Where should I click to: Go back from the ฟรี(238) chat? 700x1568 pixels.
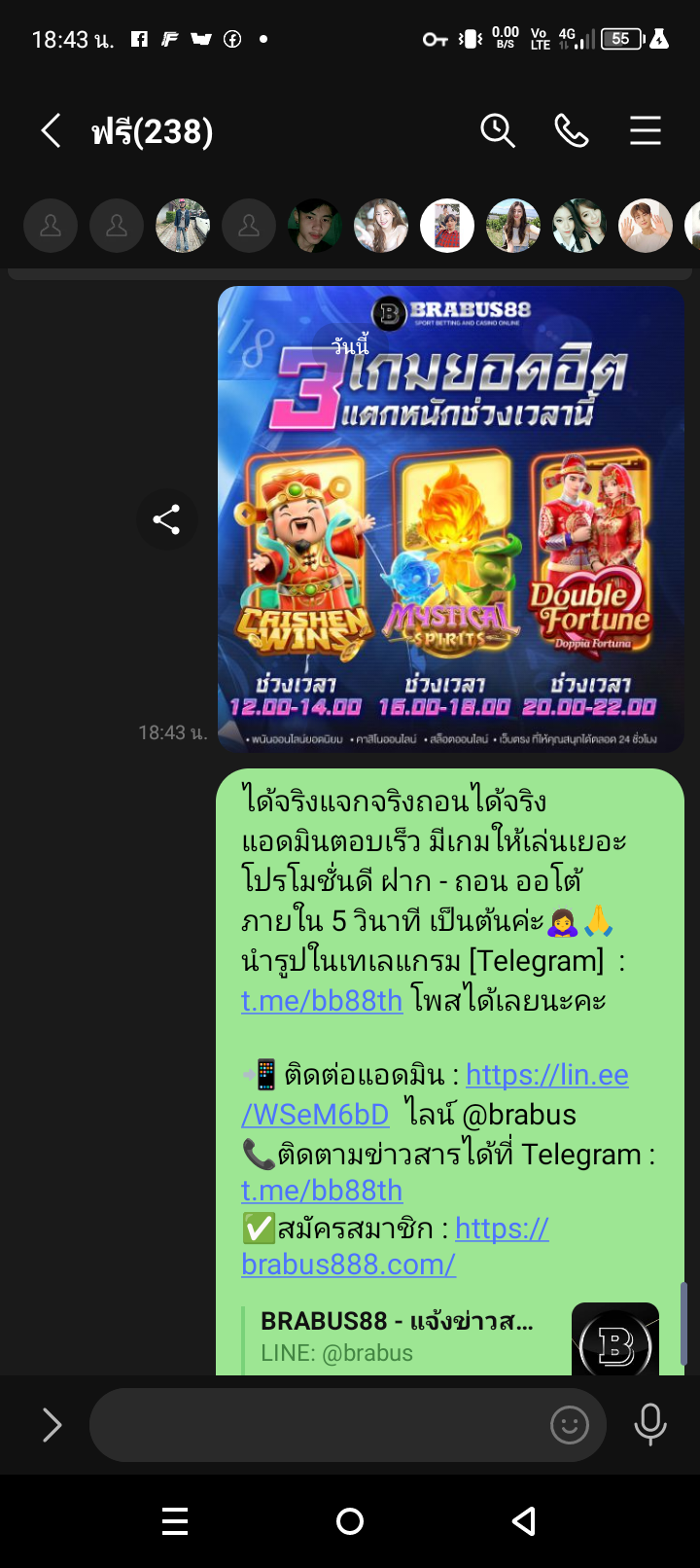coord(51,130)
